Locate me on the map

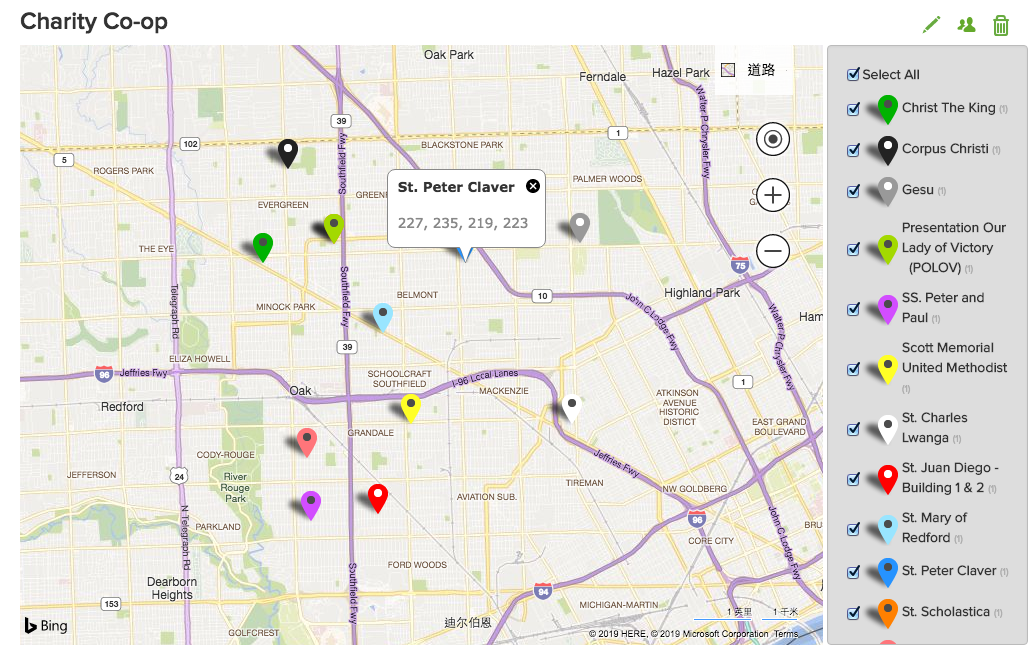click(x=773, y=139)
